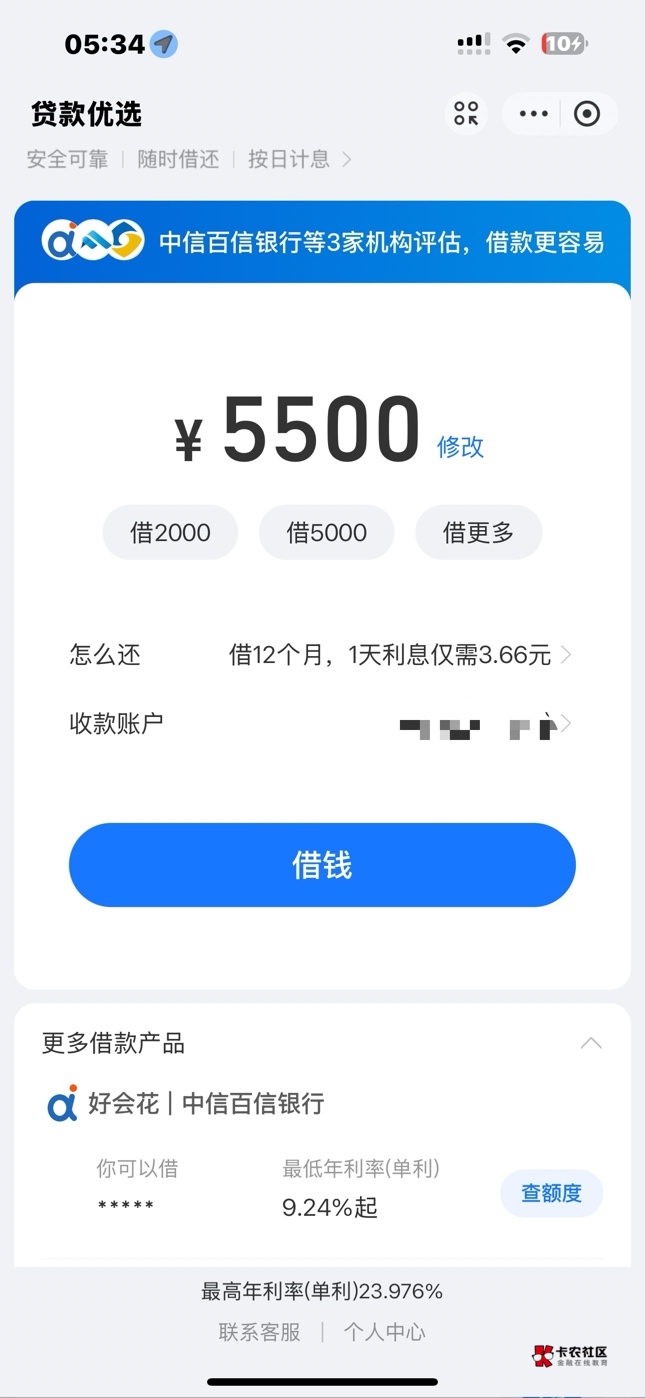Select the 借5000 chip
Image resolution: width=645 pixels, height=1398 pixels.
326,533
